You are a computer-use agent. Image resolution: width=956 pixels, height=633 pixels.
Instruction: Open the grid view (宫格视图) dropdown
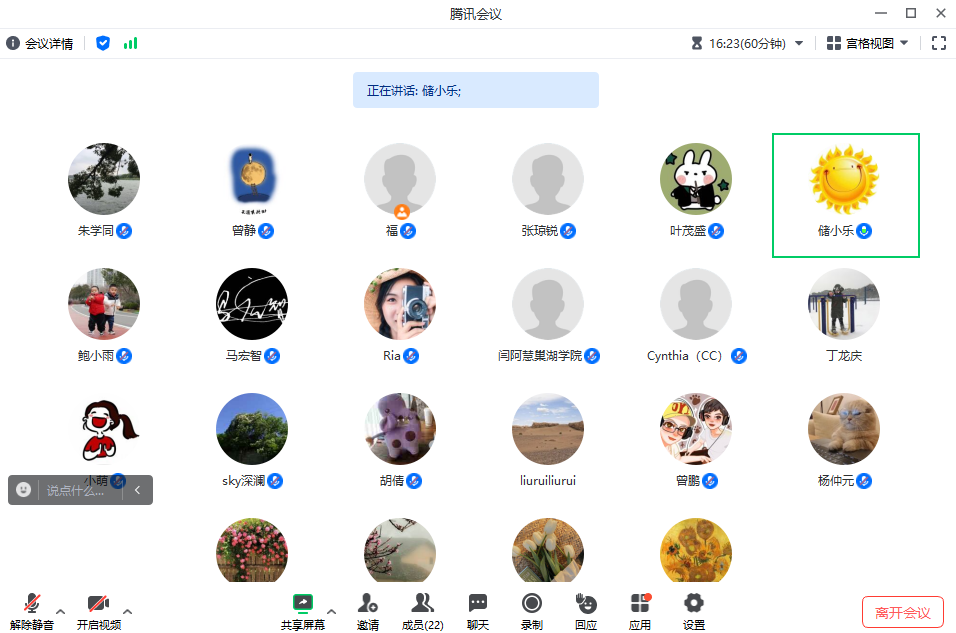tap(867, 43)
